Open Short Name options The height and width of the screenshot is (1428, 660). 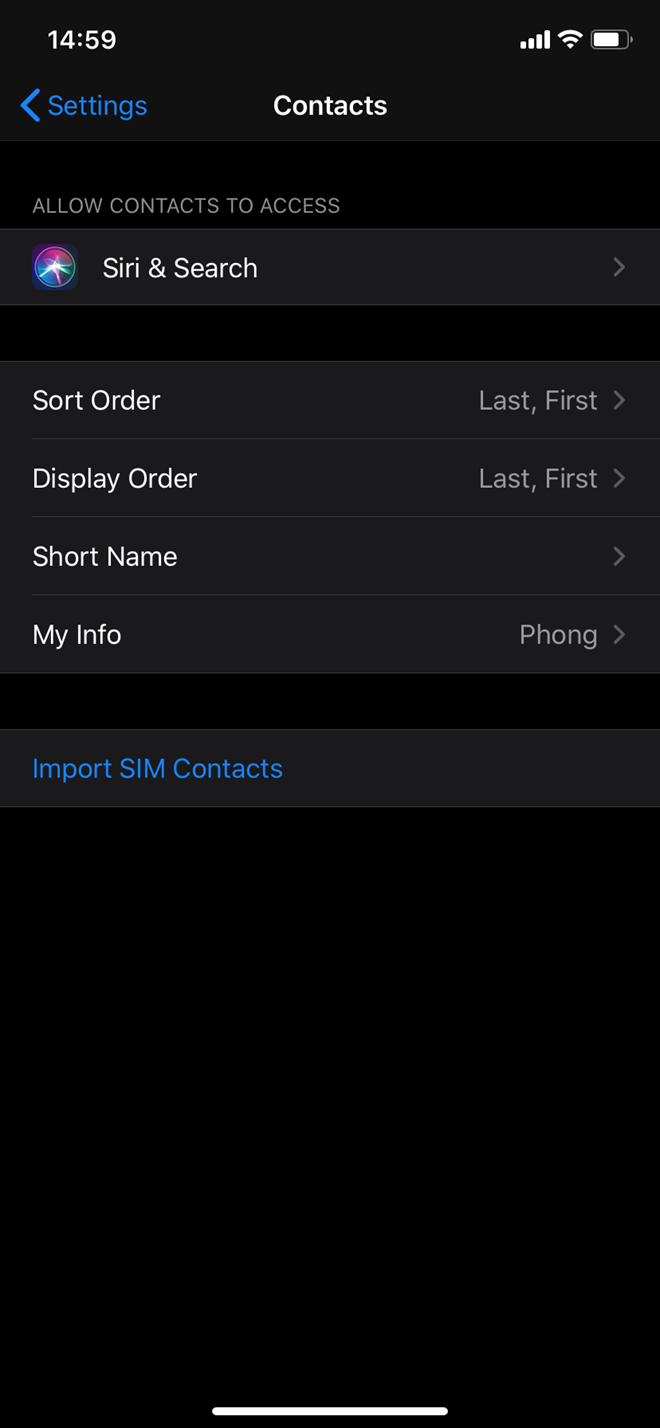pos(330,556)
